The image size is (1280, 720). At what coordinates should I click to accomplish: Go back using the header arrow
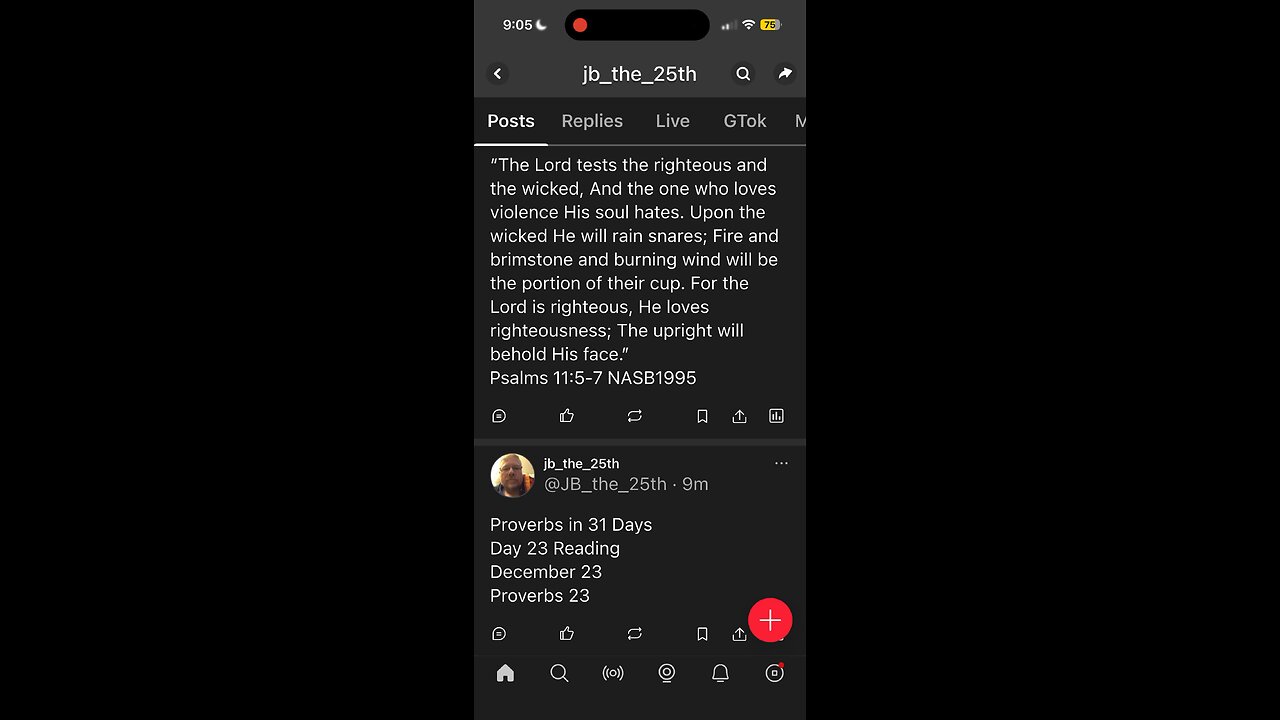tap(497, 74)
